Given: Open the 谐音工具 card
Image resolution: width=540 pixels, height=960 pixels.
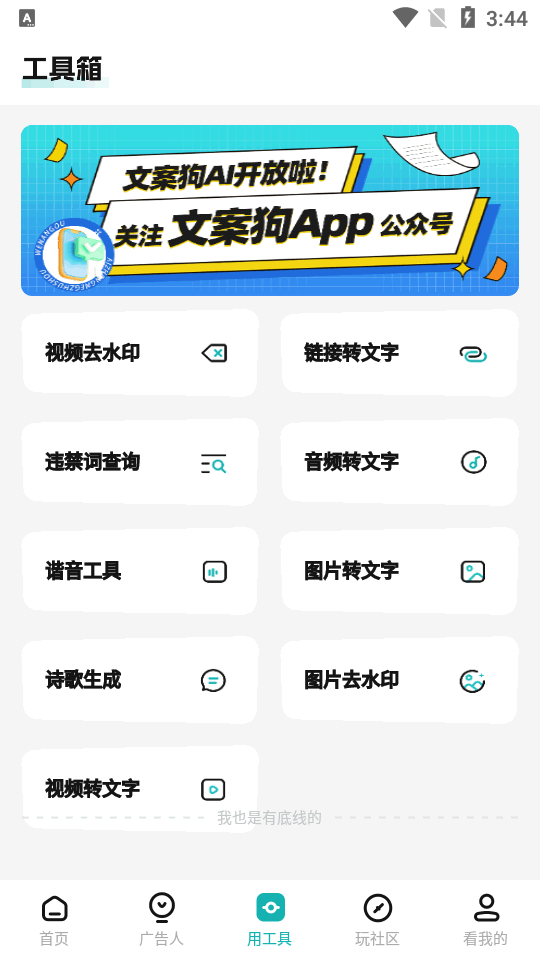Looking at the screenshot, I should [x=140, y=571].
